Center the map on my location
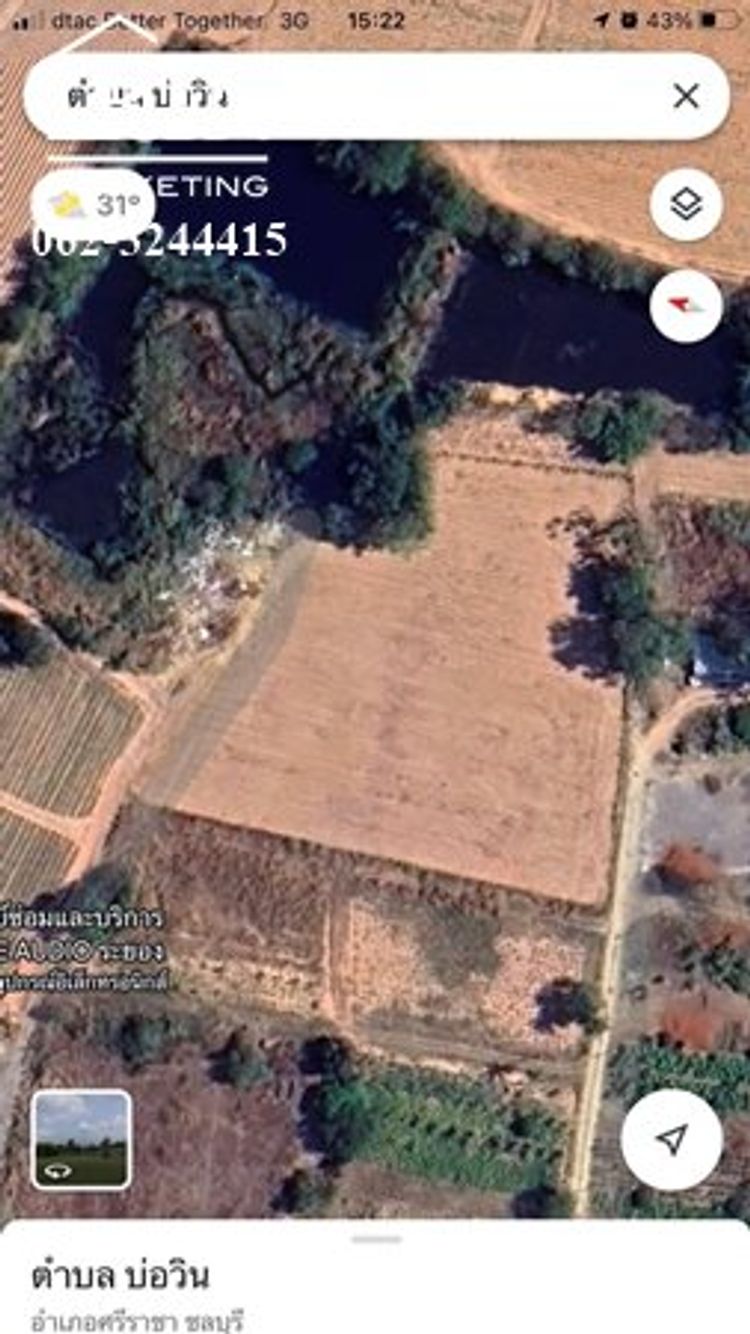The image size is (750, 1334). point(672,1139)
